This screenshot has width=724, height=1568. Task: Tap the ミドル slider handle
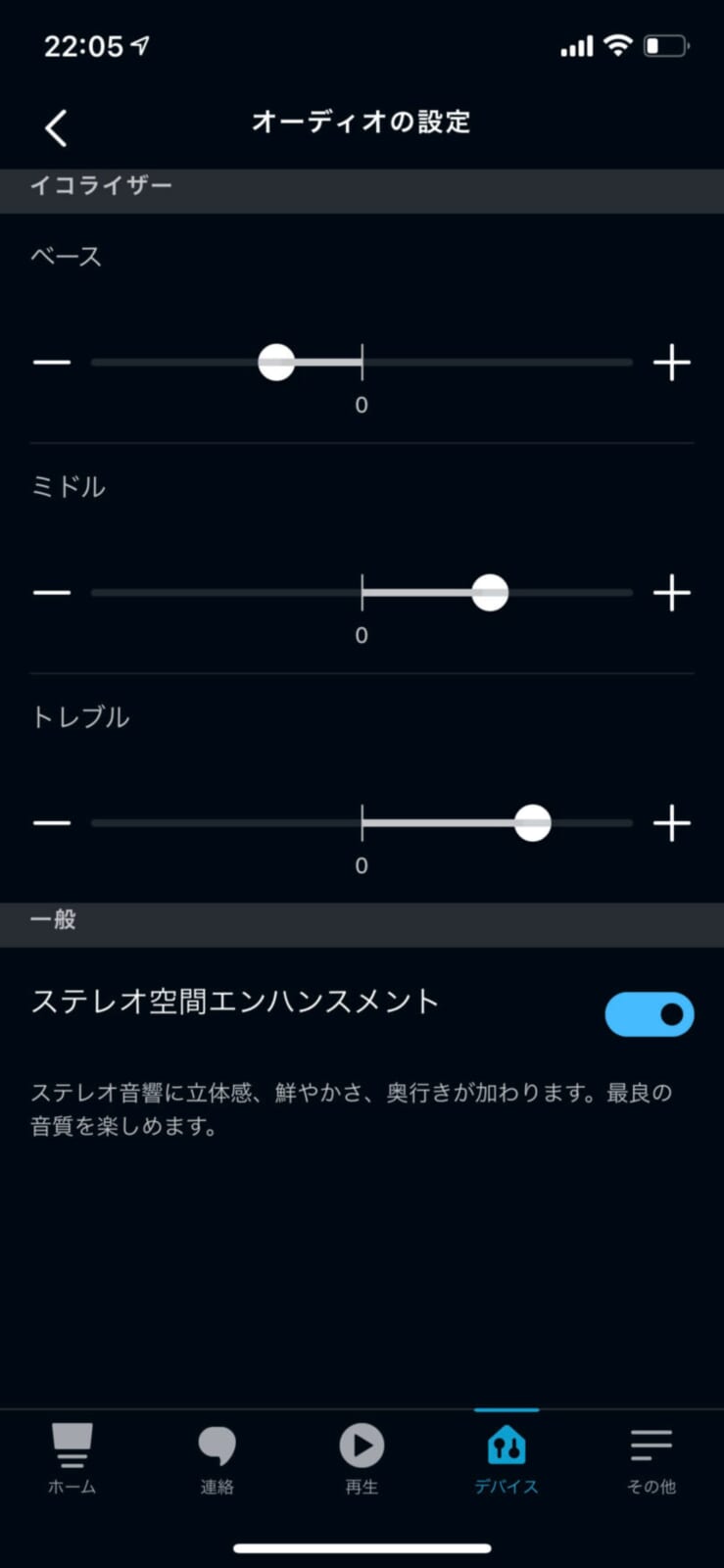pos(490,593)
